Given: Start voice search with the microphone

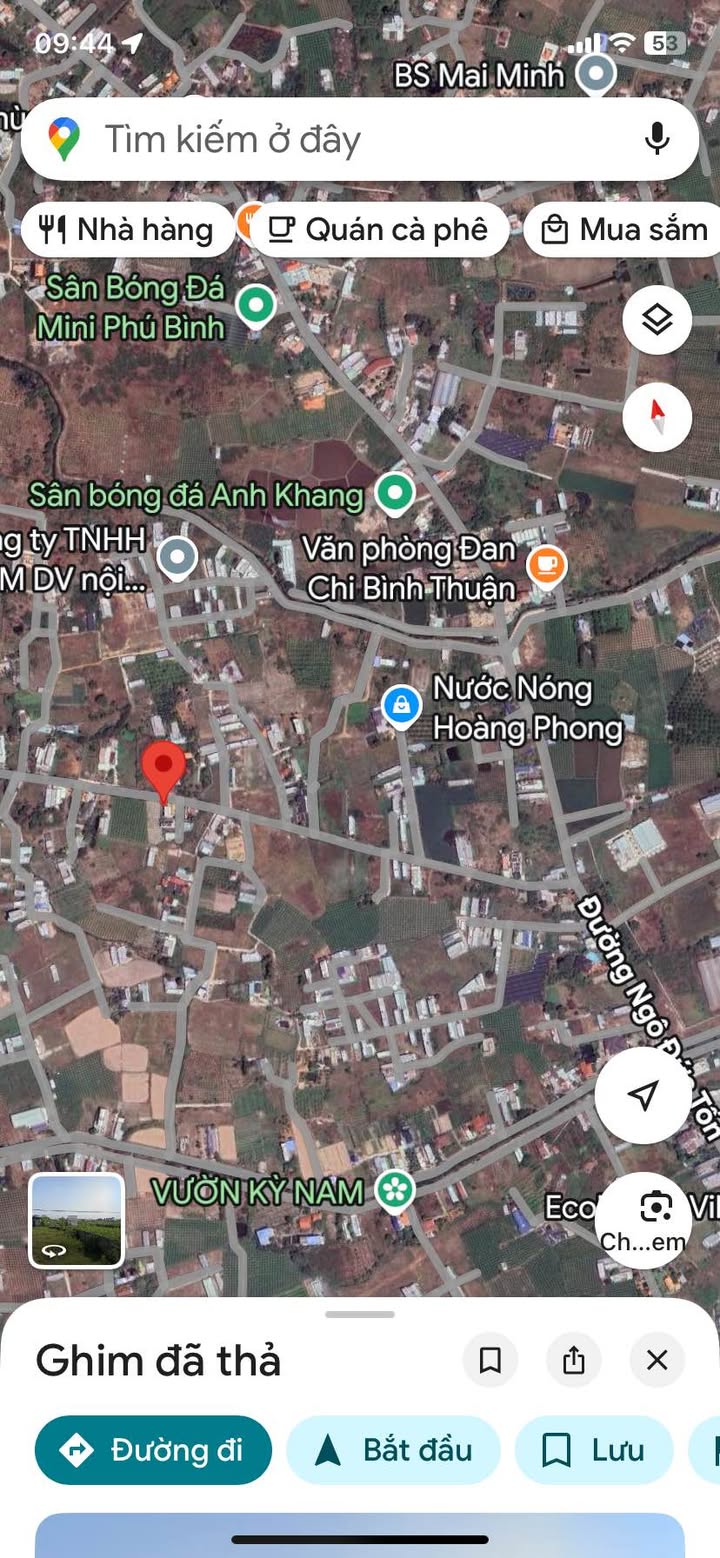Looking at the screenshot, I should [656, 139].
